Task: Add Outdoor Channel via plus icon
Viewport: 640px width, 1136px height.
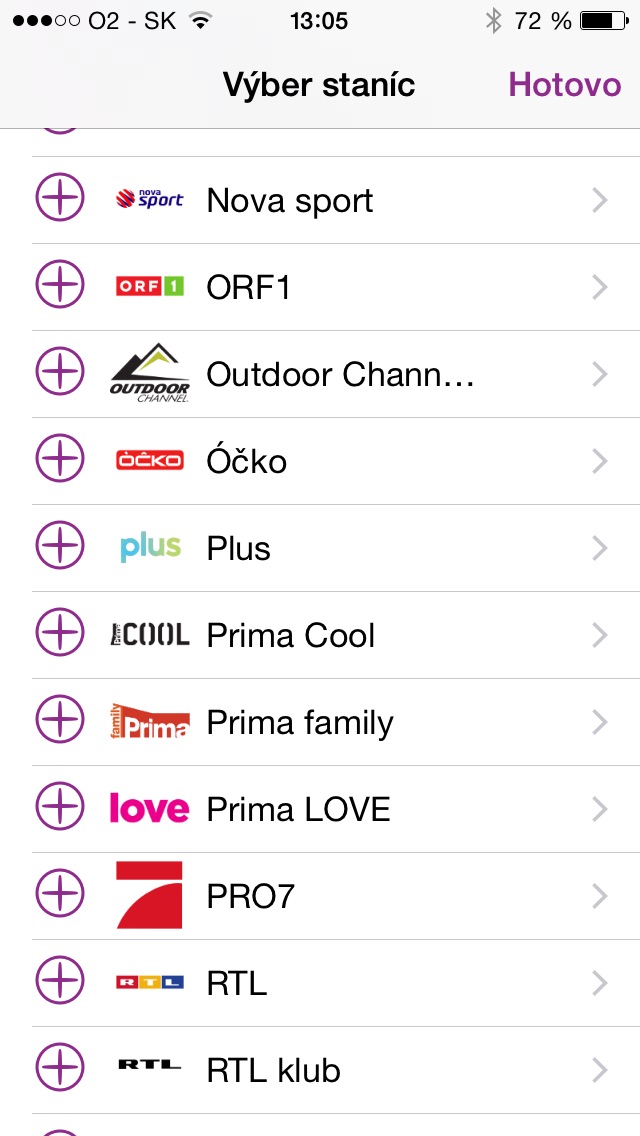Action: [60, 374]
